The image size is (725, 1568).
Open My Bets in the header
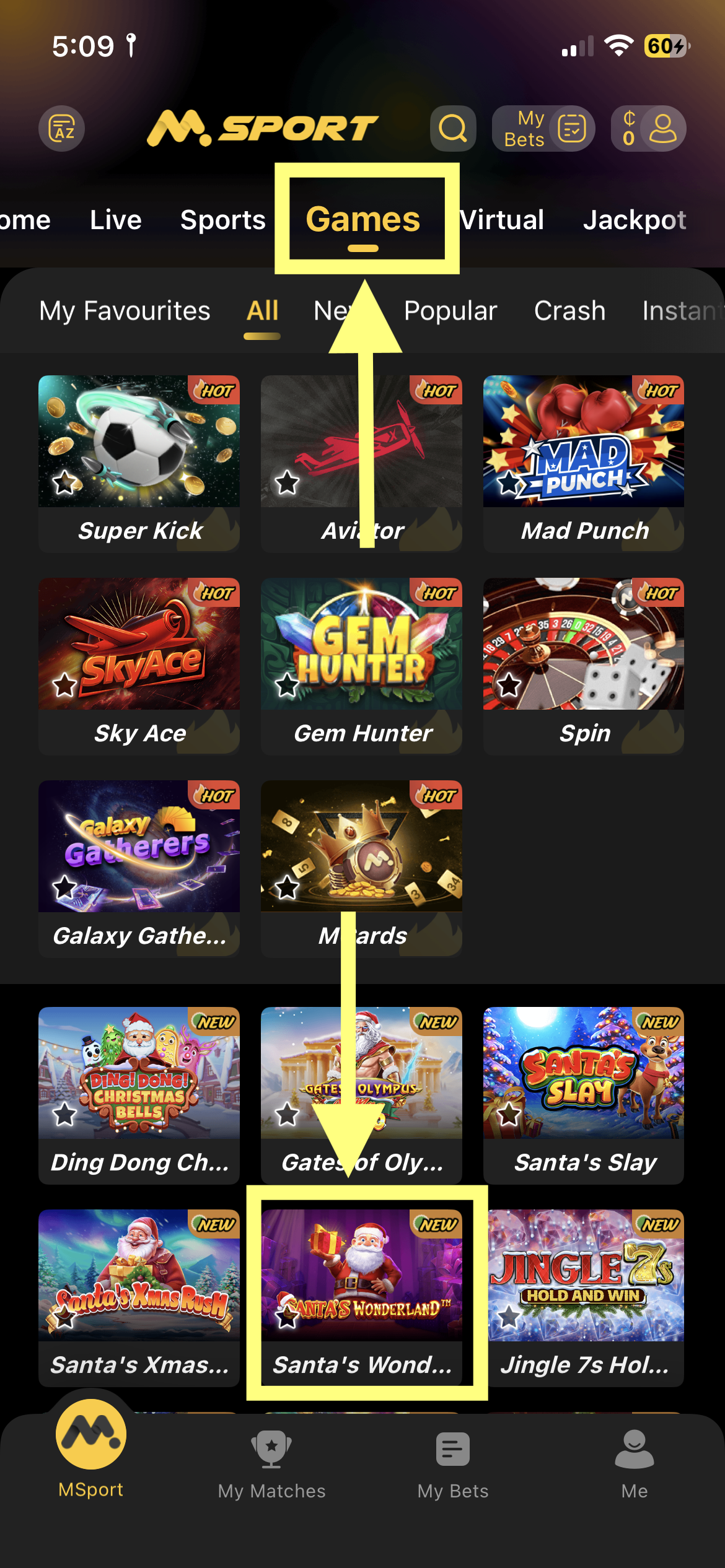point(543,128)
